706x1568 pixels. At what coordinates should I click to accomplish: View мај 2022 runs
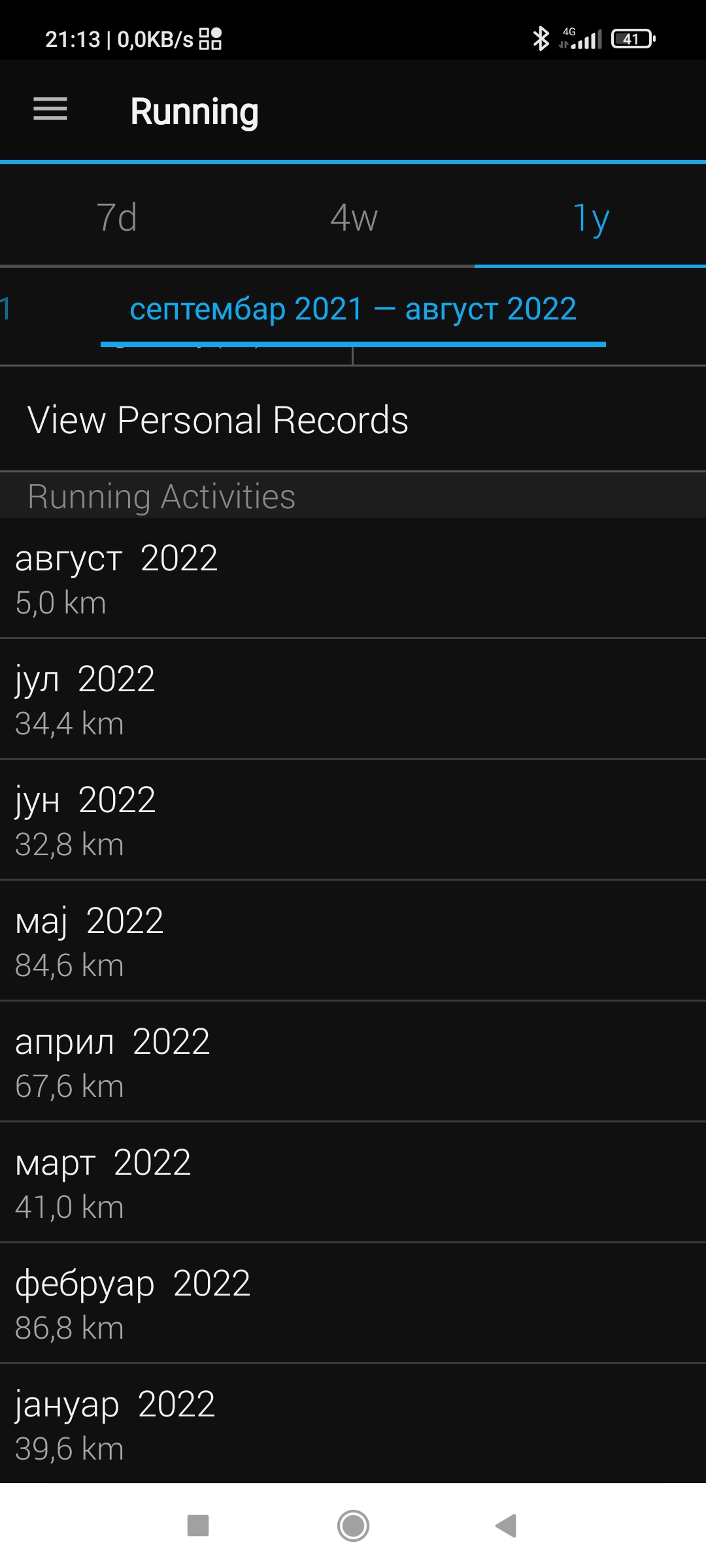coord(353,941)
